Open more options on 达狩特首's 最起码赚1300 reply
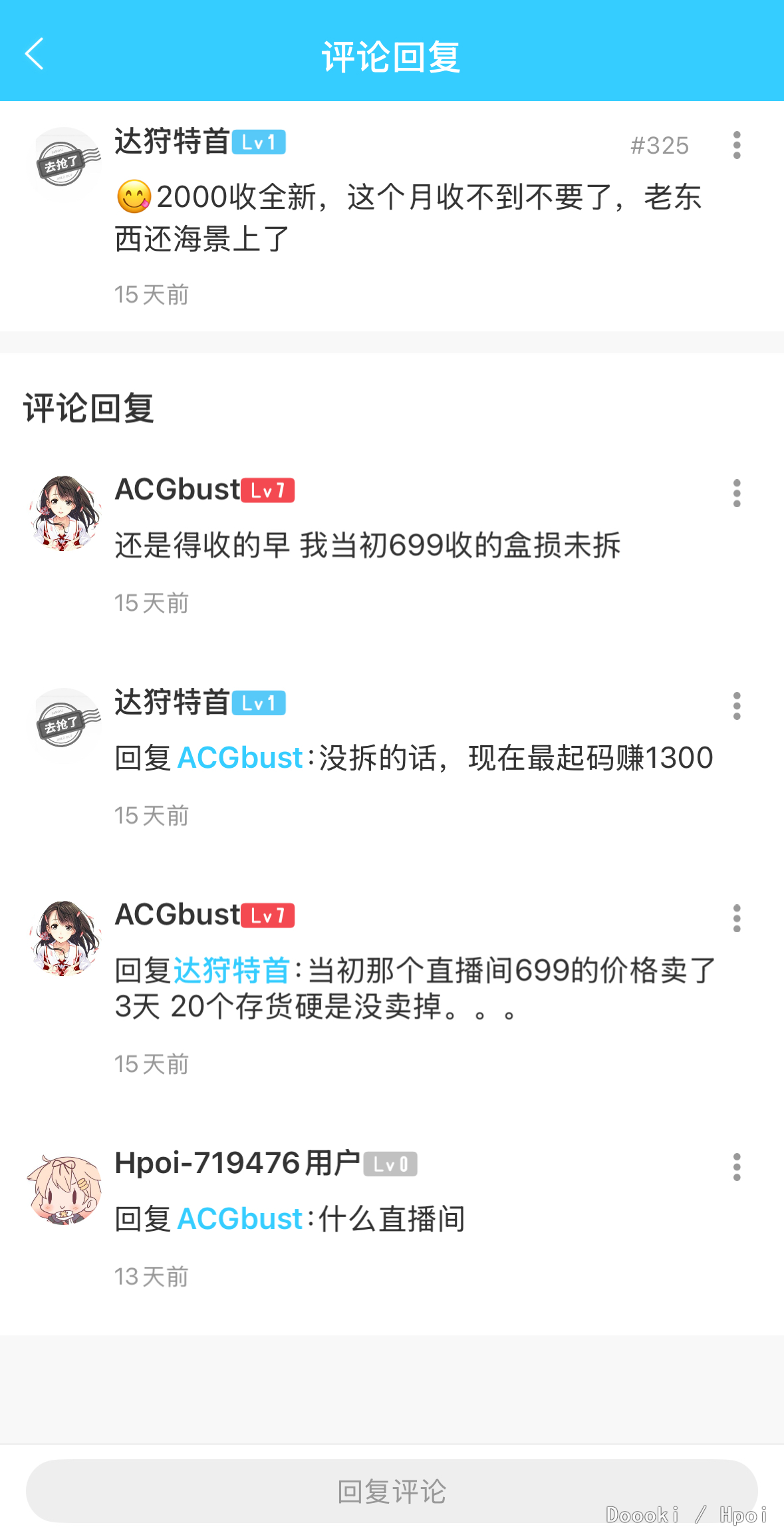 point(736,706)
